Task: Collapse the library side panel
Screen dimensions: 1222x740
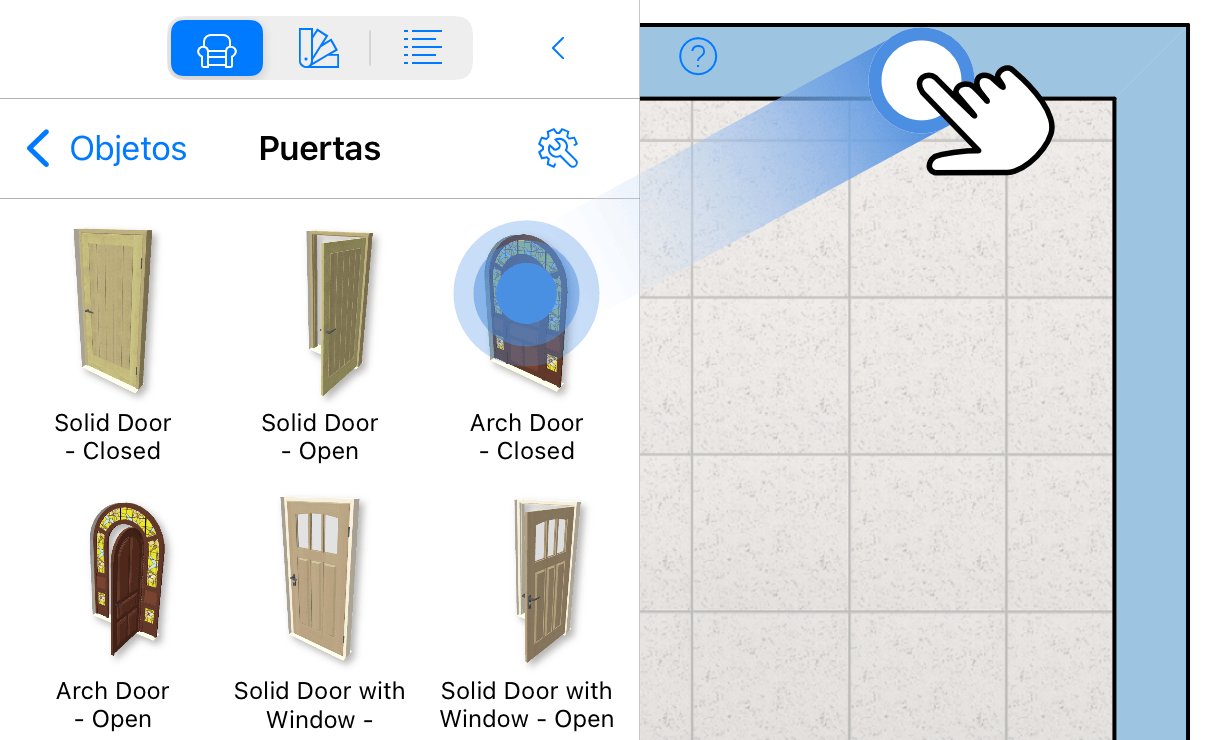Action: 558,48
